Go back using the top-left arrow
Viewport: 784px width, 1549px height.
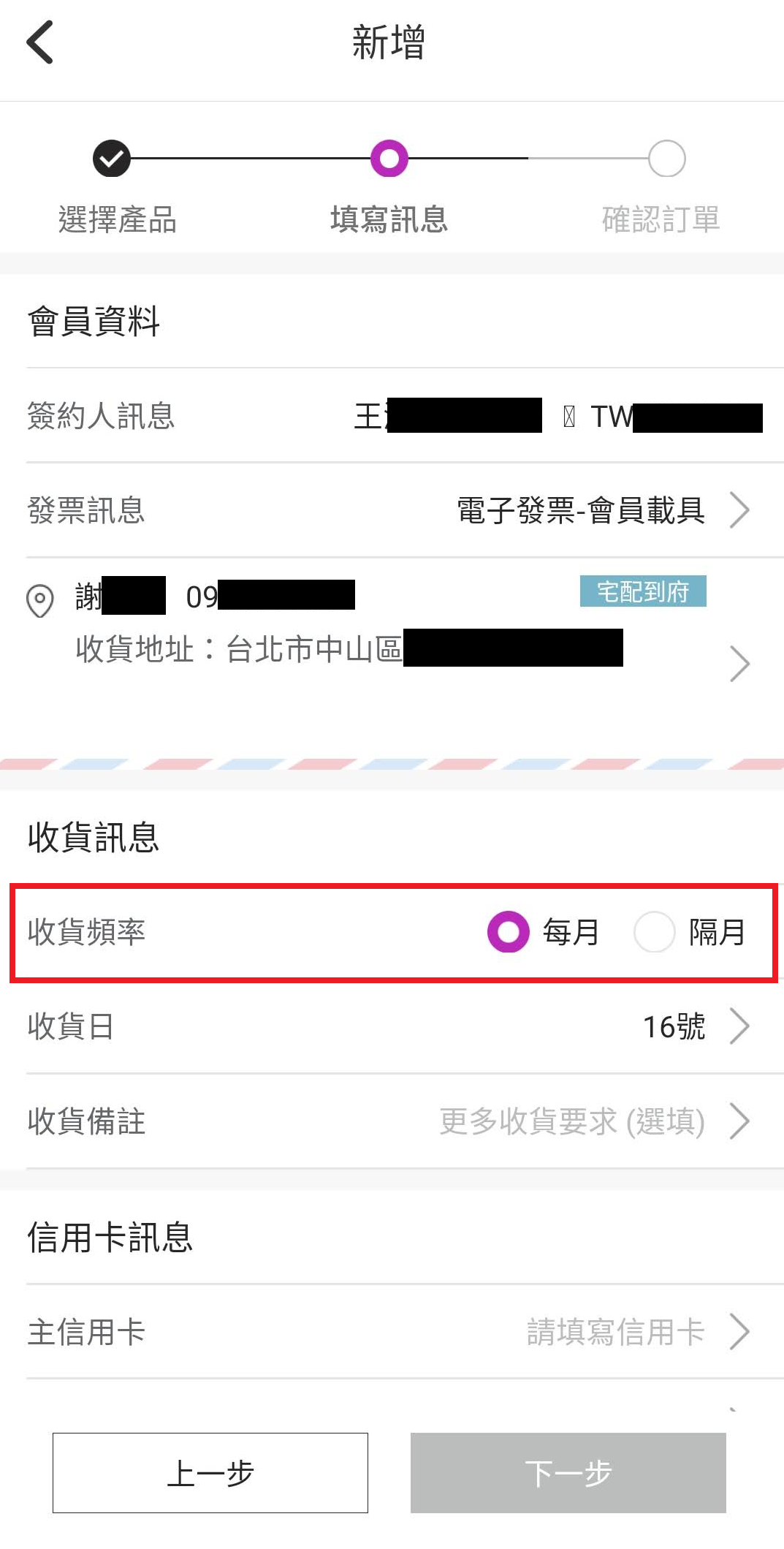tap(40, 42)
